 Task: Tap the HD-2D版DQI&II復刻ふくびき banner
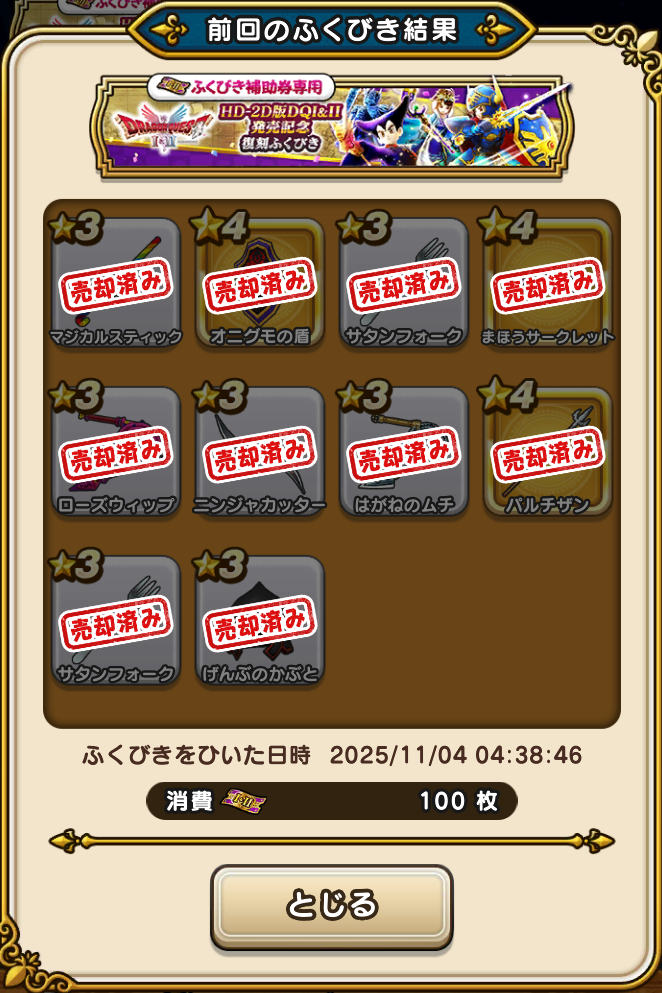331,124
